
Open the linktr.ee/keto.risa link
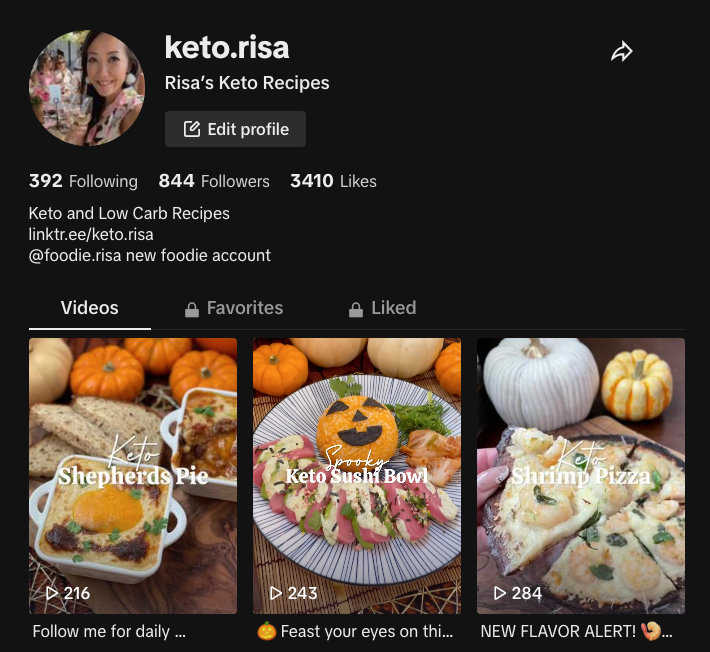tap(91, 234)
